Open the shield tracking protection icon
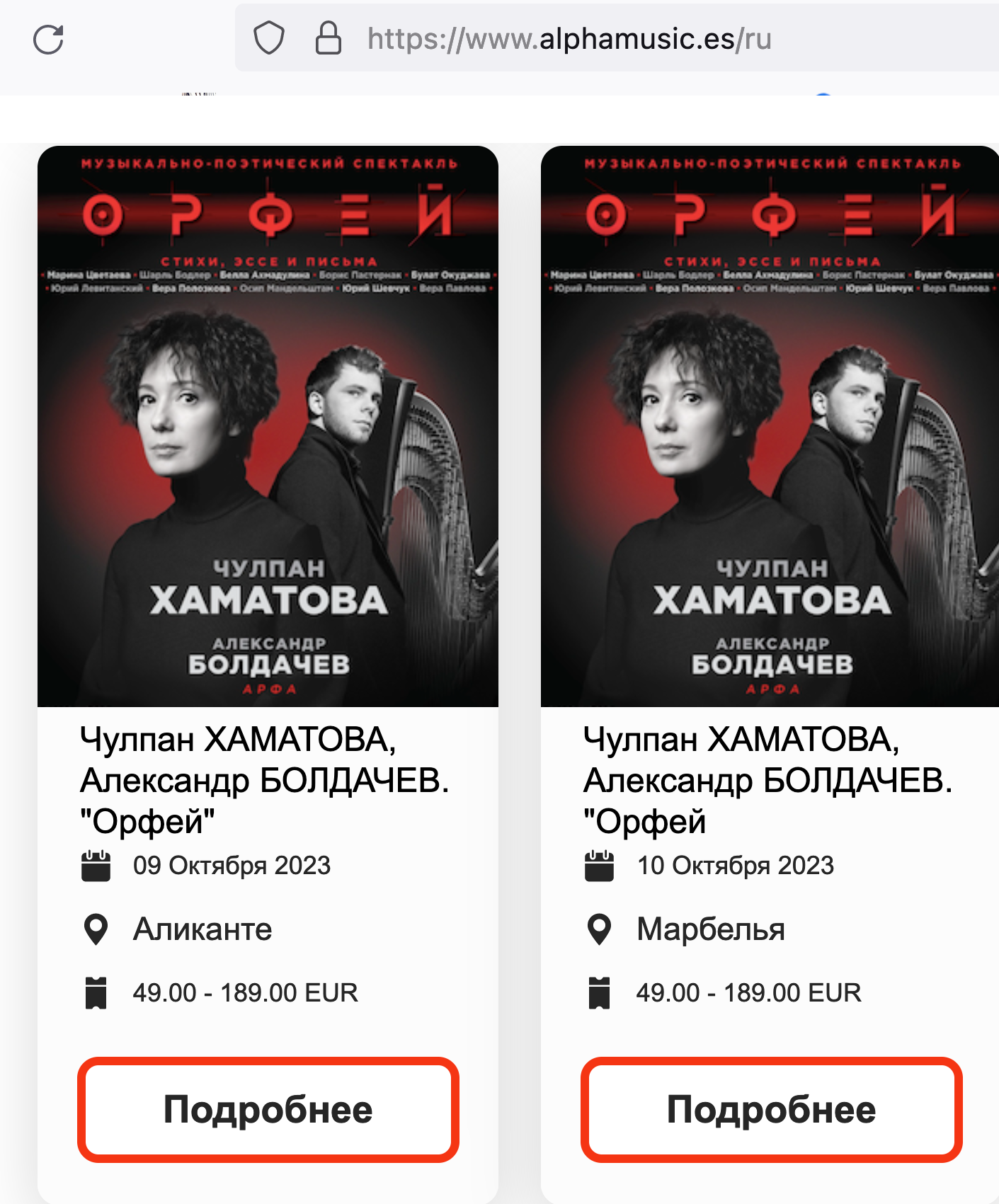999x1204 pixels. (x=269, y=38)
